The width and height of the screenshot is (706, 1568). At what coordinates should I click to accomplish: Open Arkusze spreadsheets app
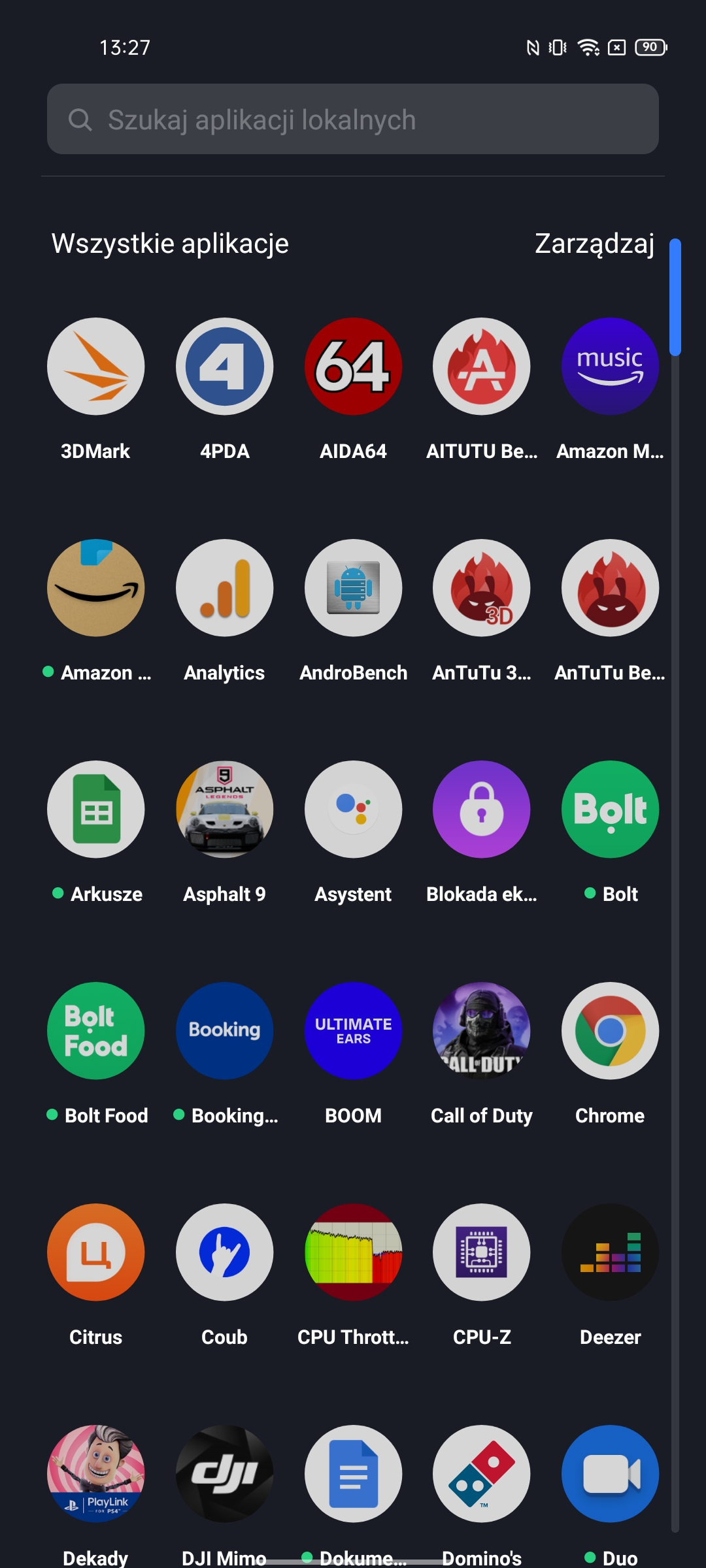click(95, 809)
